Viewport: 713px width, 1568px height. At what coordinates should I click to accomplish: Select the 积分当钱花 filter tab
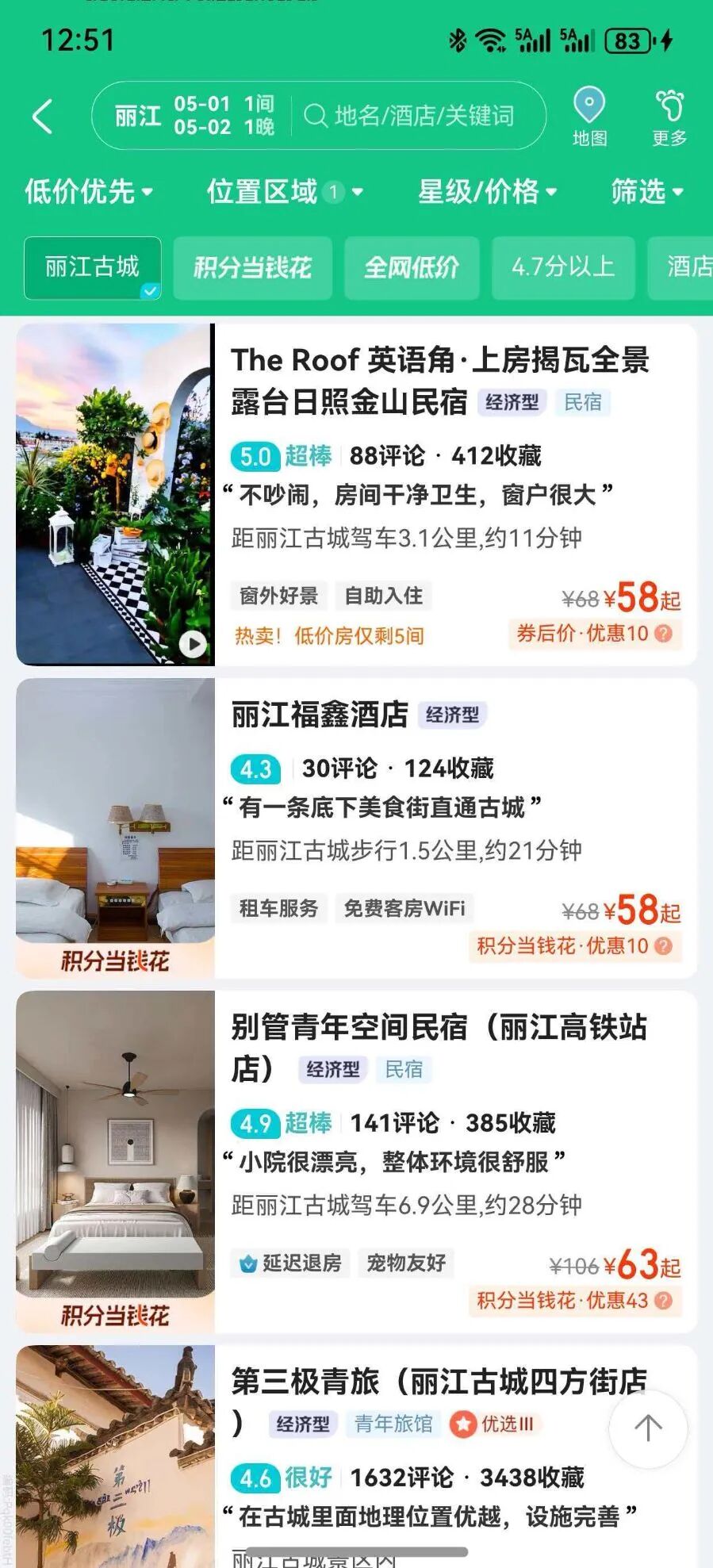[x=252, y=268]
